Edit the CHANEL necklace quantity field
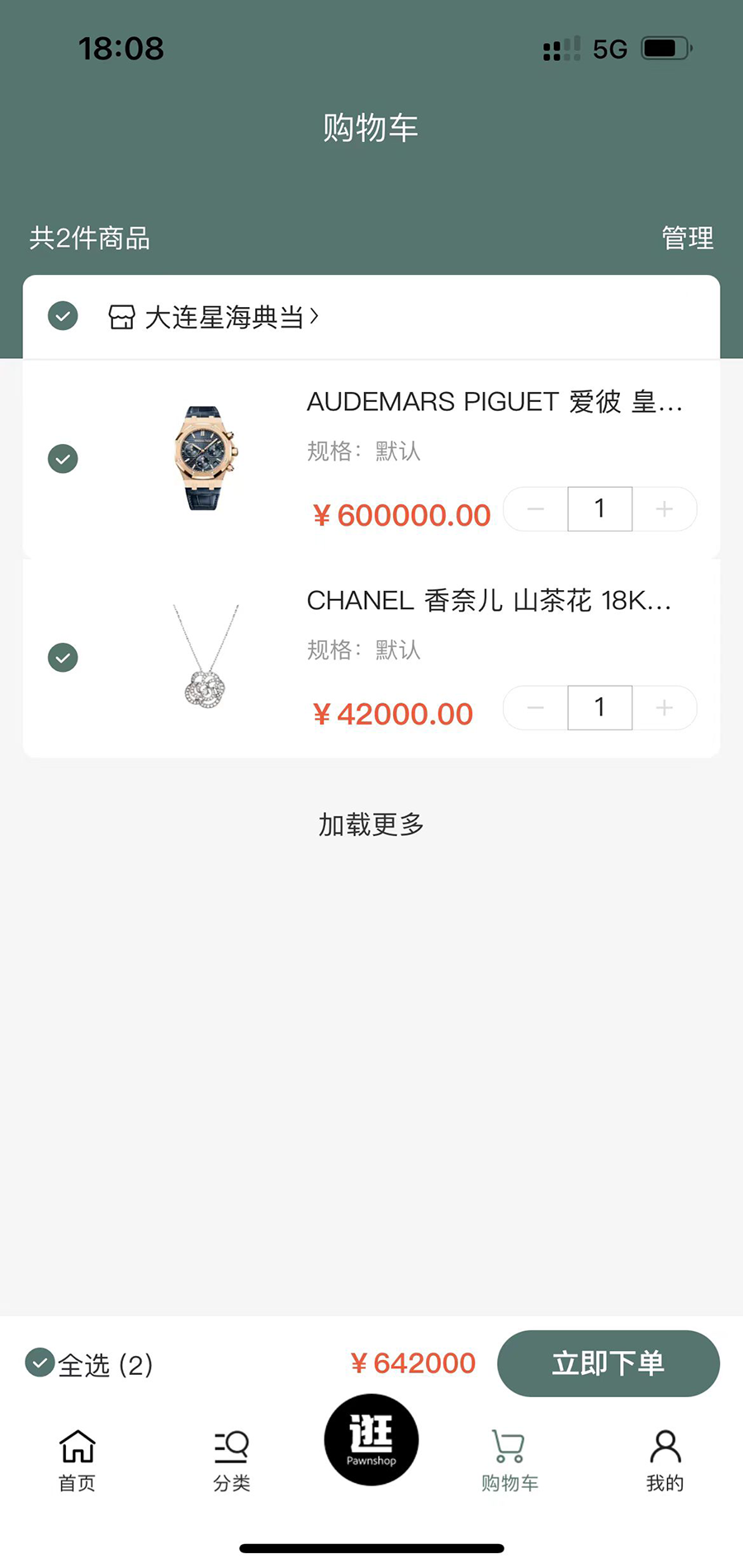Image resolution: width=743 pixels, height=1568 pixels. coord(599,708)
